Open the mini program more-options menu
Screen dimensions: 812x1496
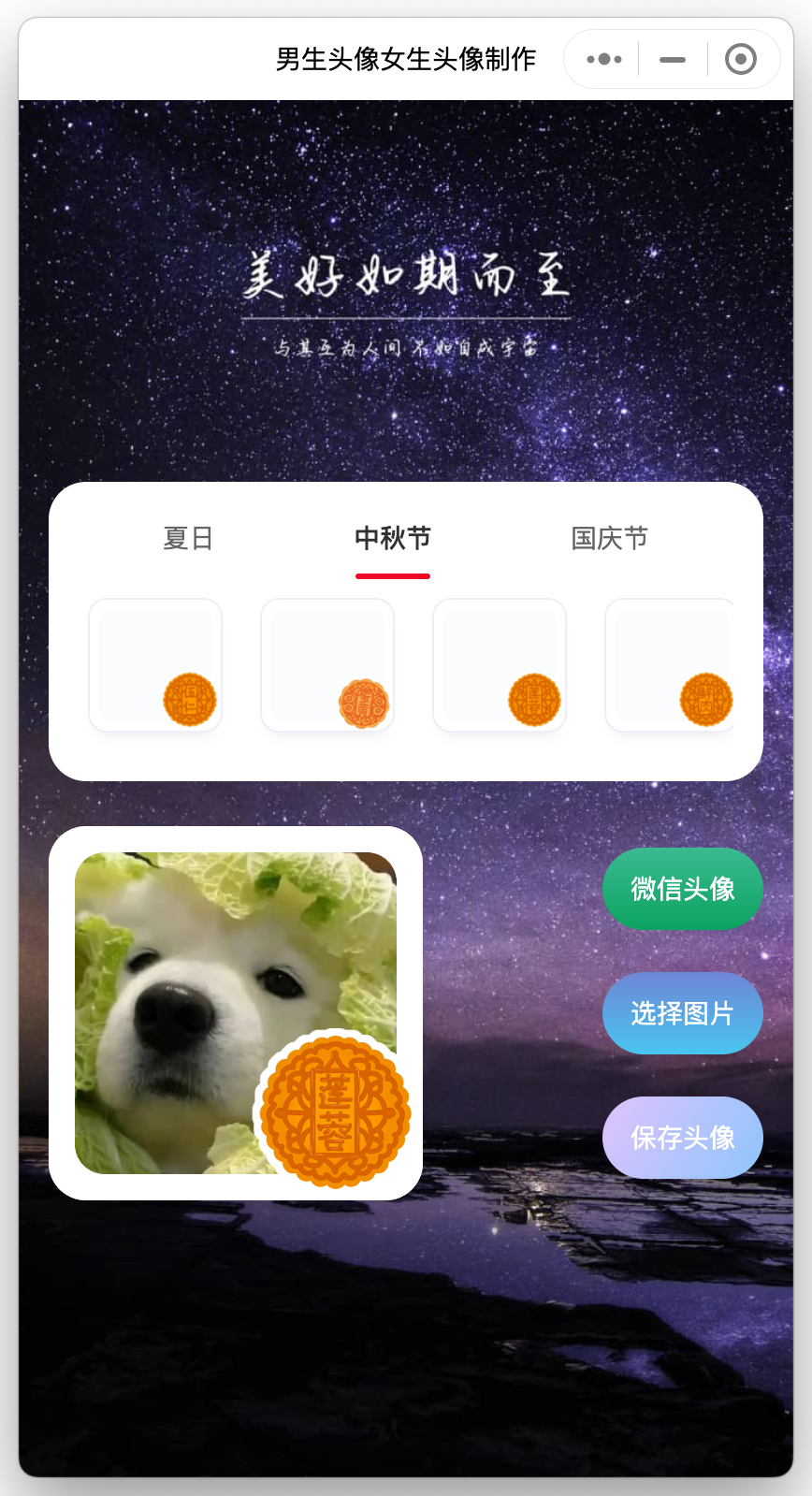tap(603, 59)
